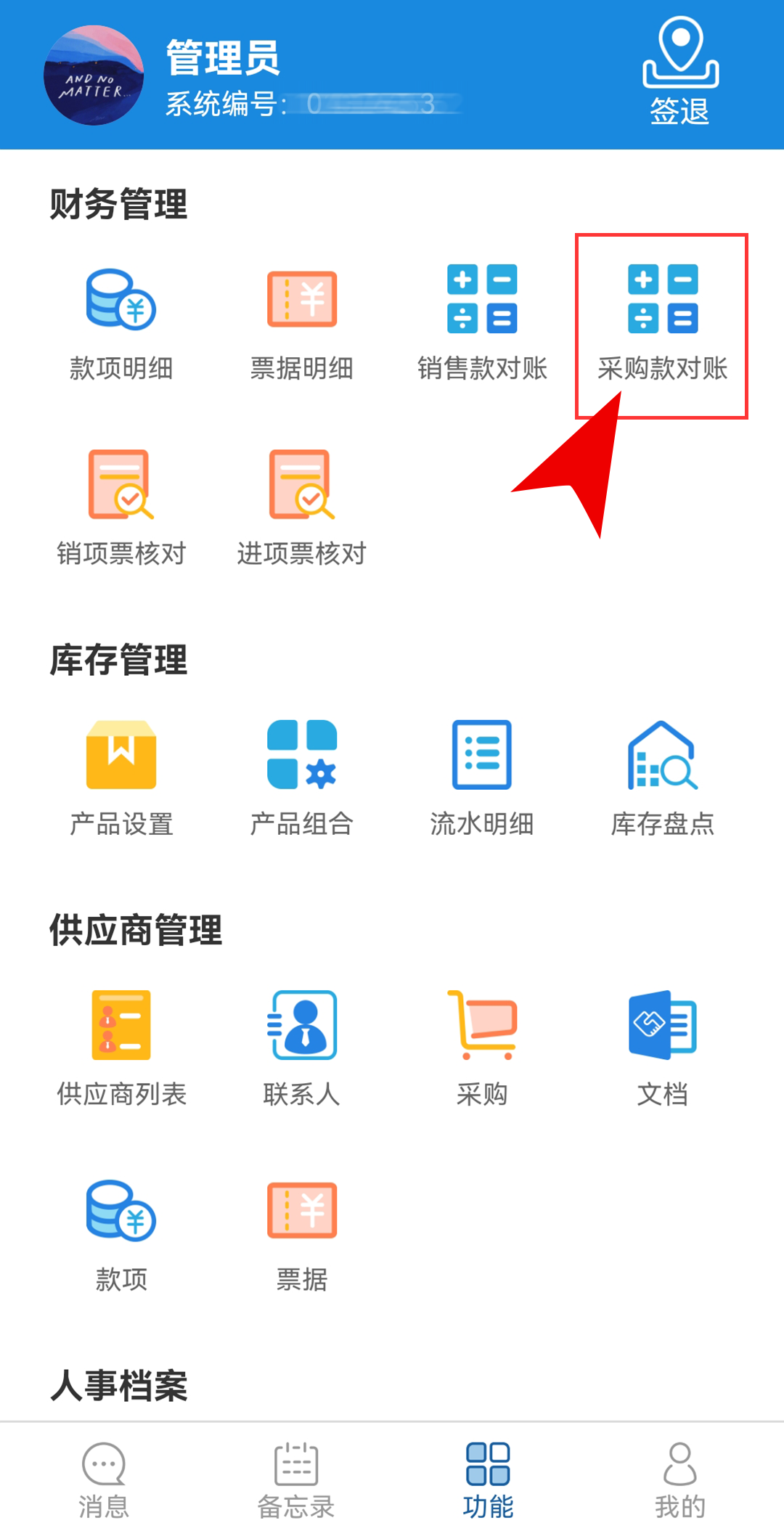Open 销售款对账
The height and width of the screenshot is (1539, 784).
(x=482, y=324)
